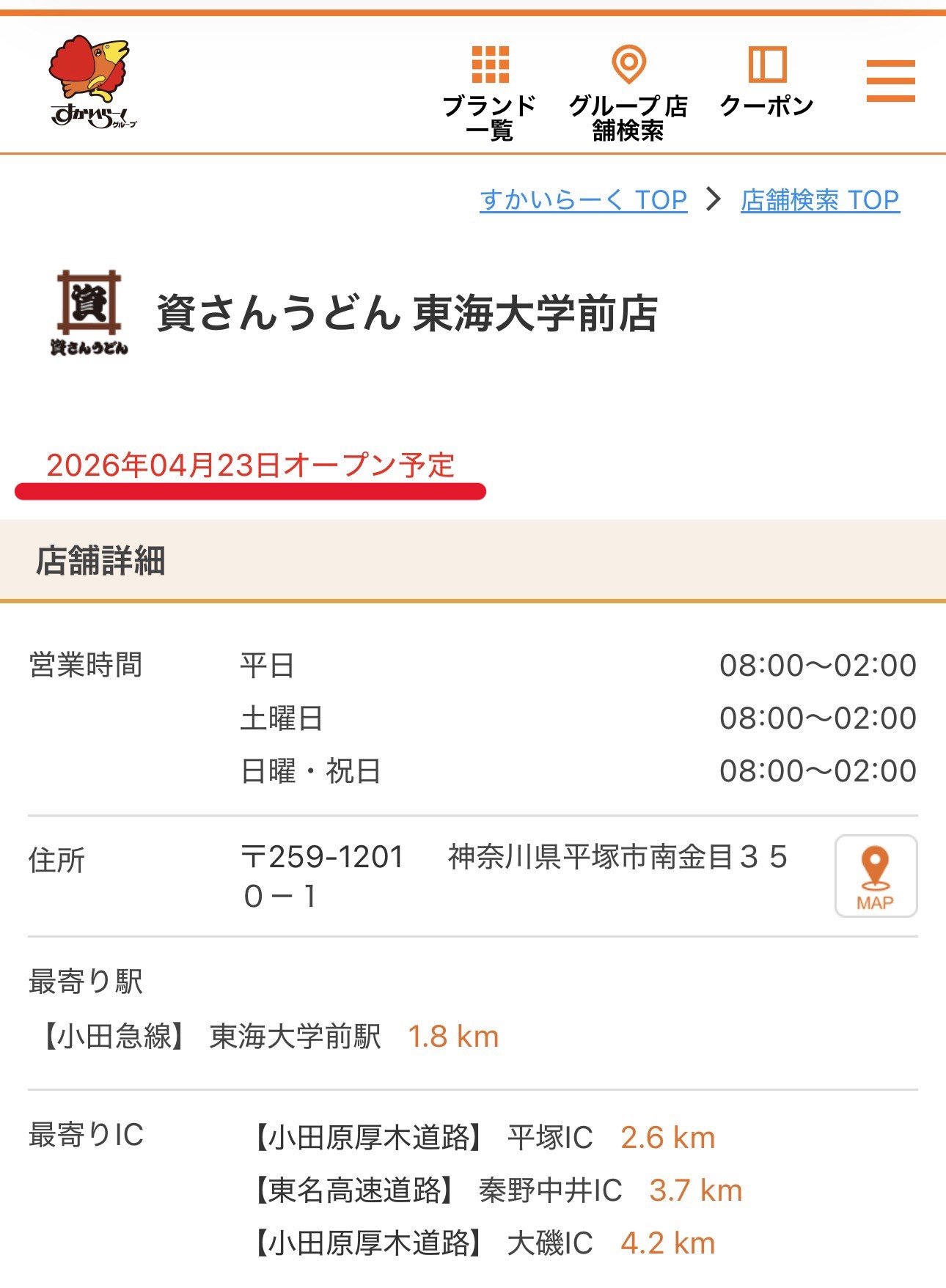
Task: Open the MAP for the store address
Action: coord(876,876)
